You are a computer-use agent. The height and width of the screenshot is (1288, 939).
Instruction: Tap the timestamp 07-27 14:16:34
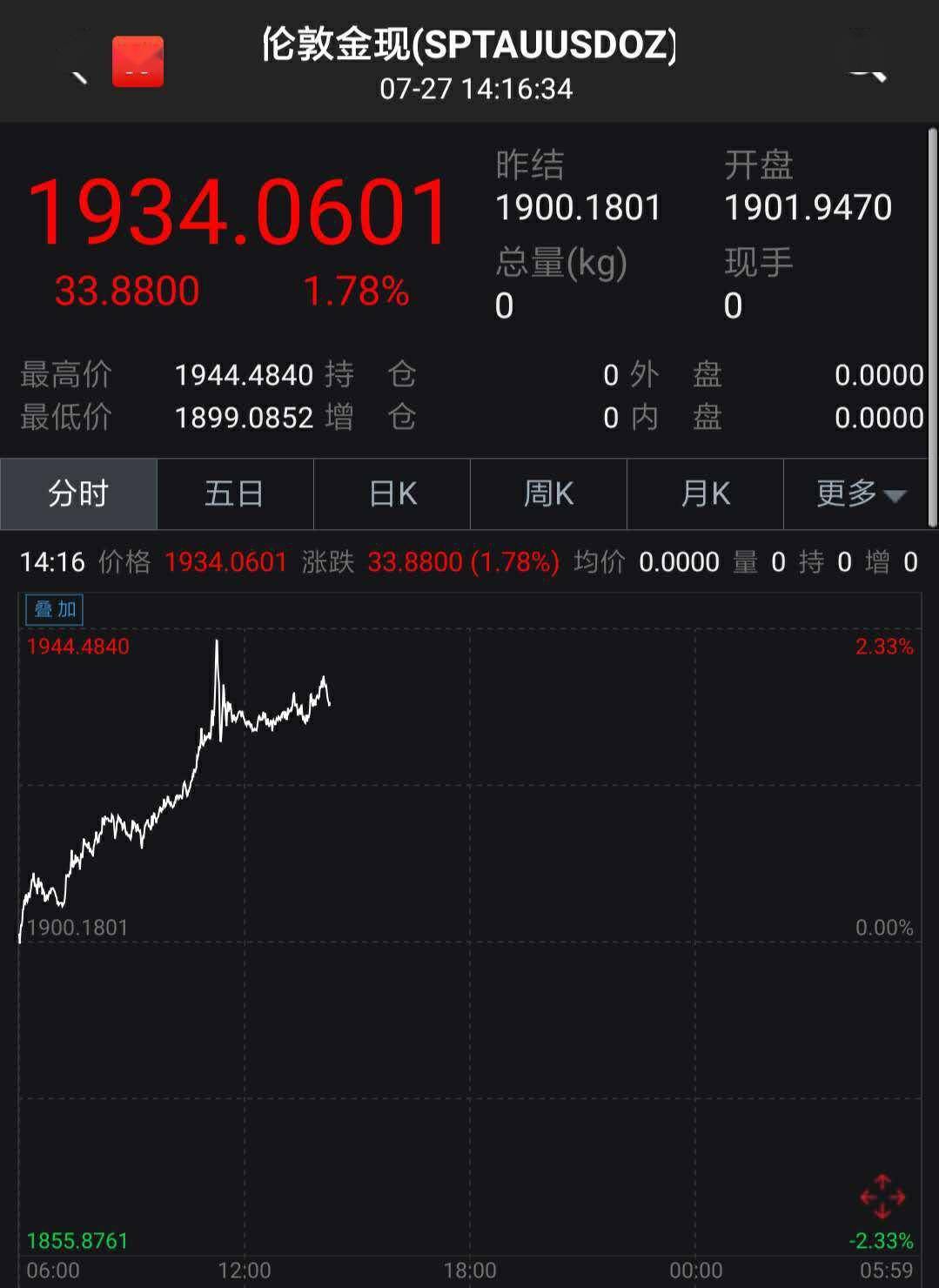(x=474, y=88)
